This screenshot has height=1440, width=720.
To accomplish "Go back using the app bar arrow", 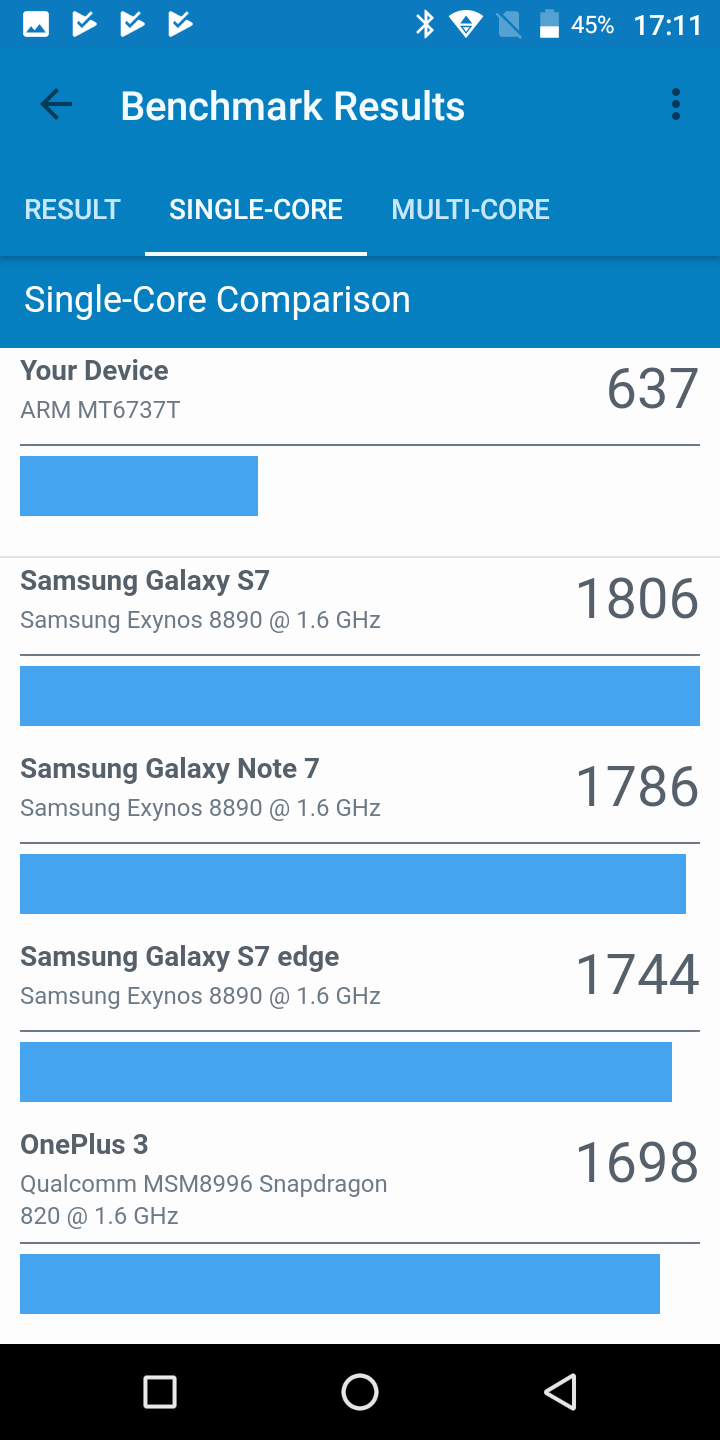I will click(x=56, y=105).
